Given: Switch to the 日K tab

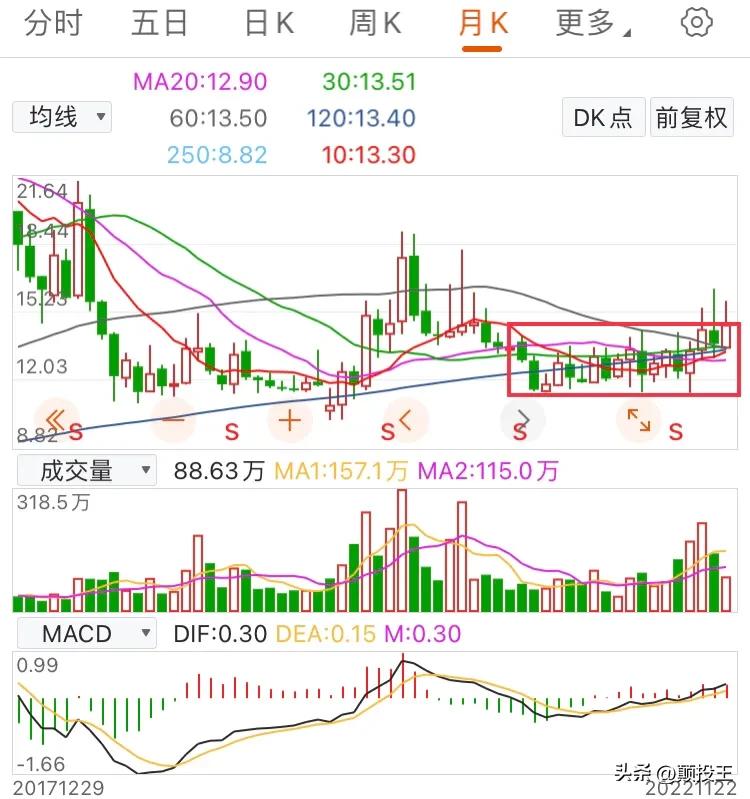Looking at the screenshot, I should click(x=264, y=23).
